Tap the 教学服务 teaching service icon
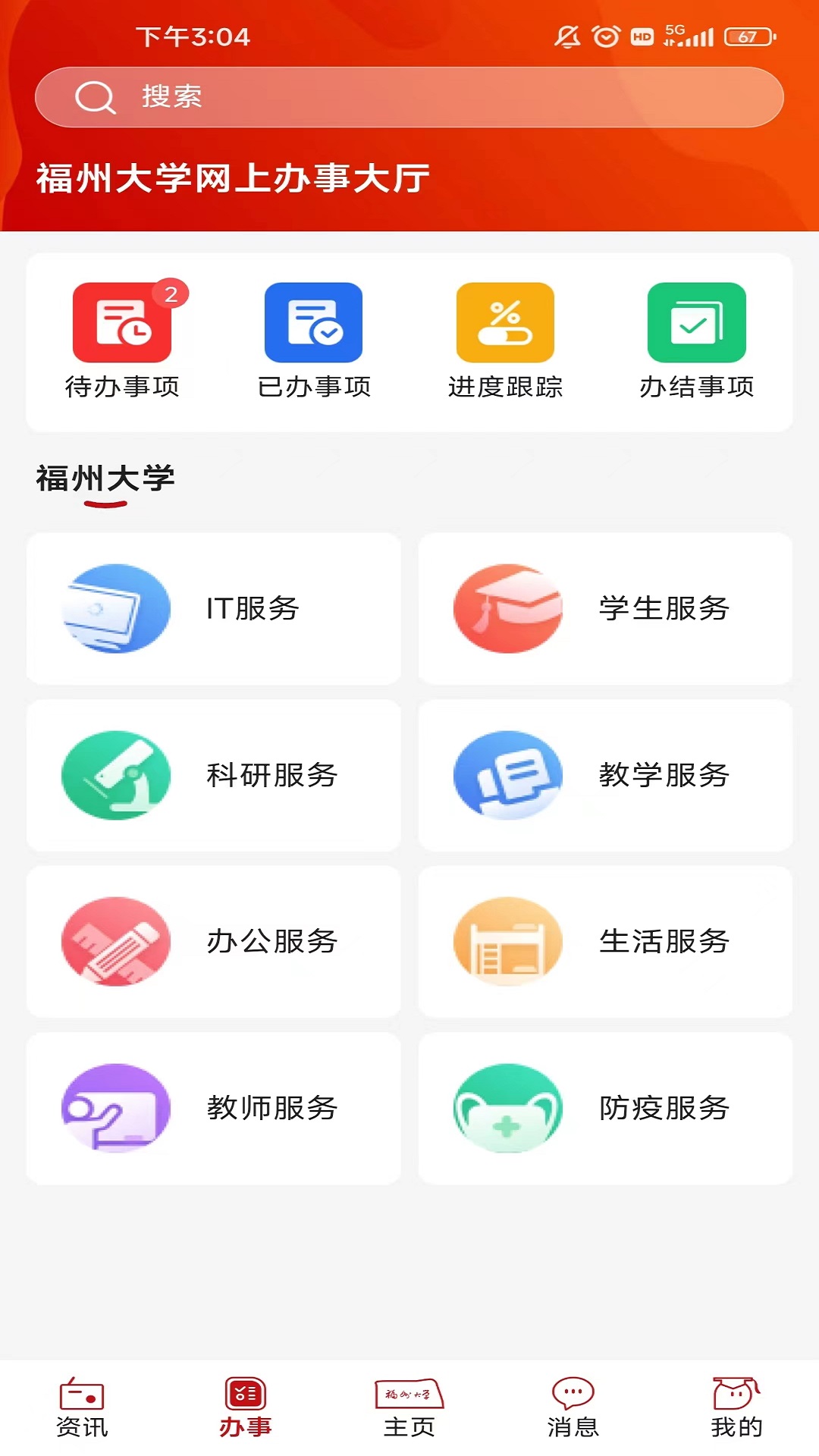This screenshot has height=1456, width=819. (x=509, y=775)
